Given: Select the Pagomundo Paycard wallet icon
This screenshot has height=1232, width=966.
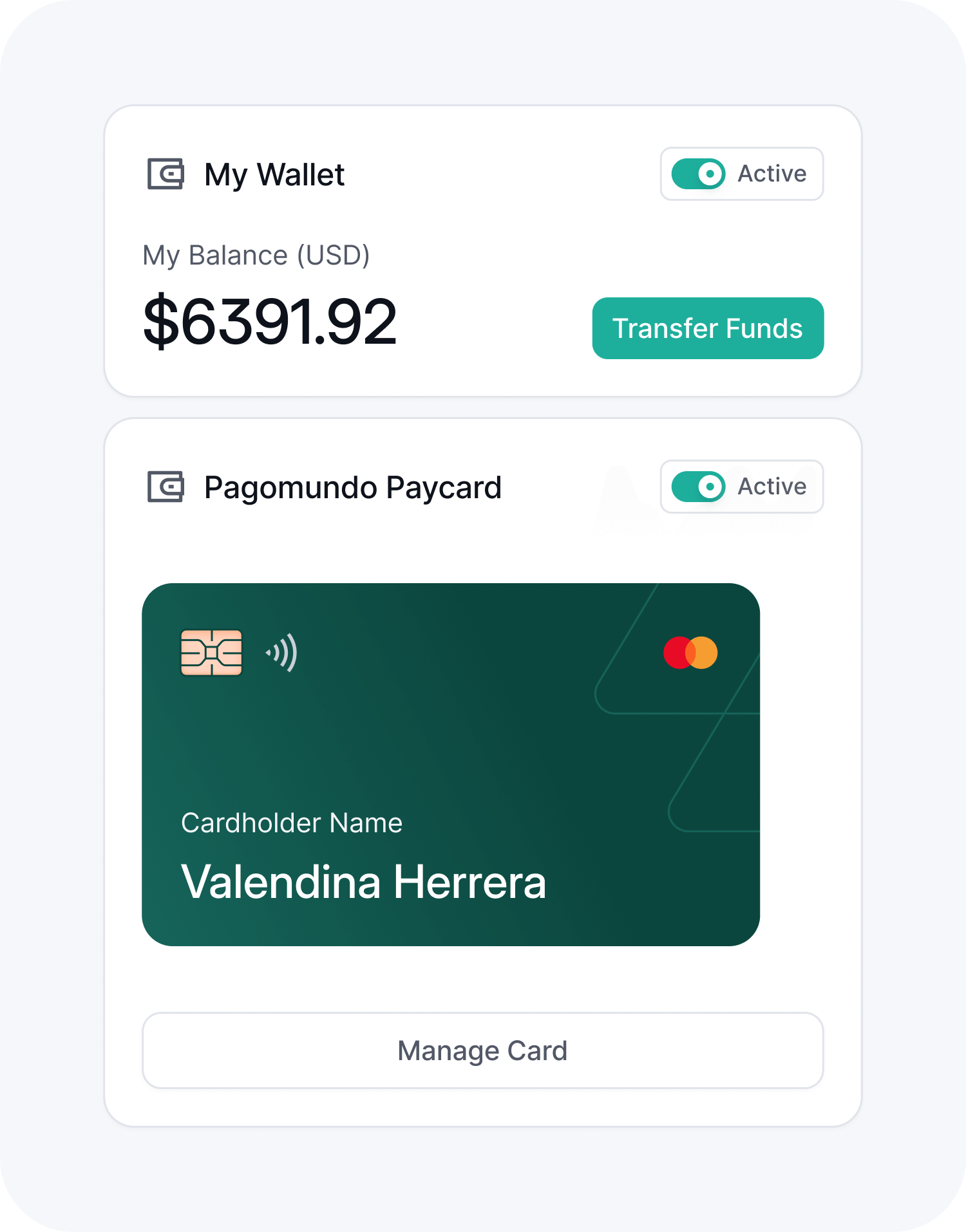Looking at the screenshot, I should (166, 487).
